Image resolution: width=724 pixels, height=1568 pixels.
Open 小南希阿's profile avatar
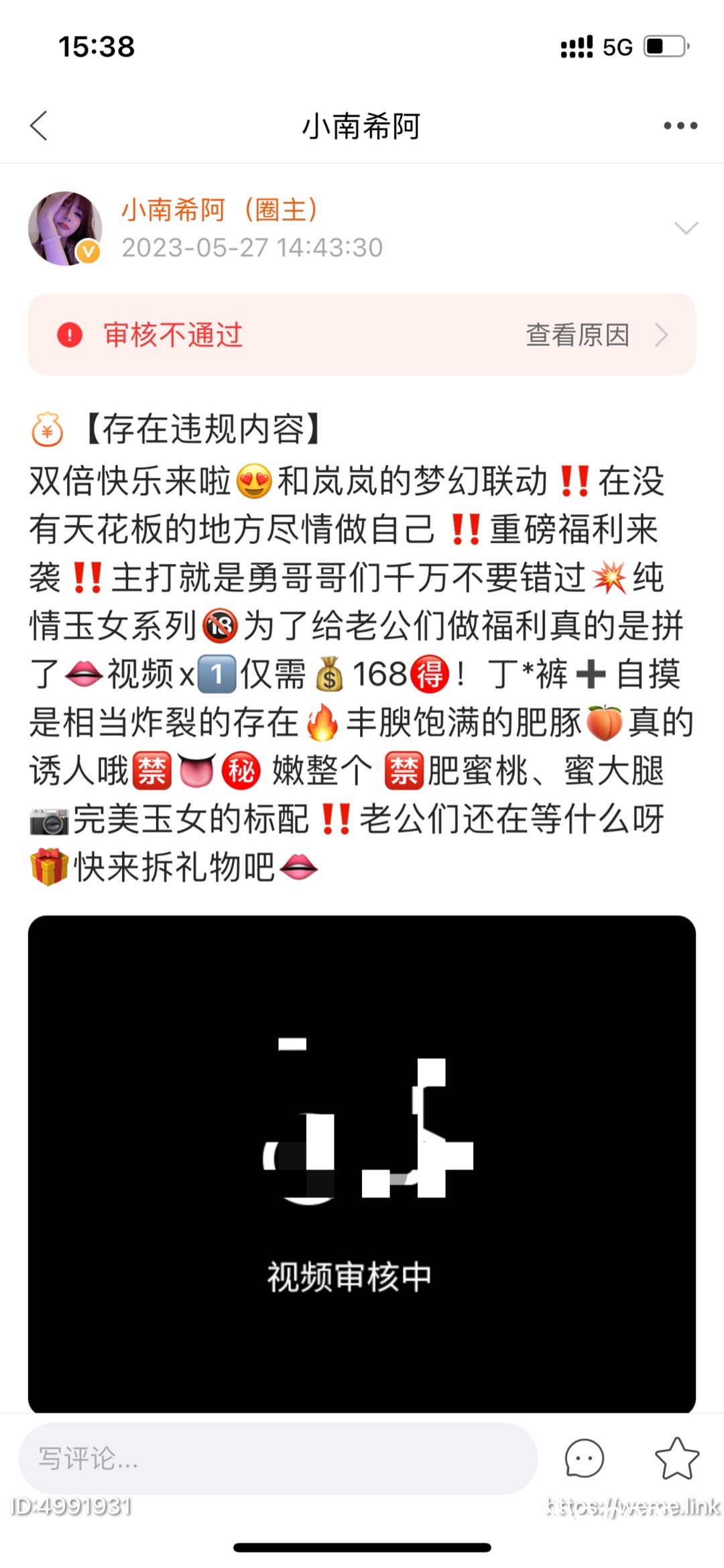pos(65,228)
